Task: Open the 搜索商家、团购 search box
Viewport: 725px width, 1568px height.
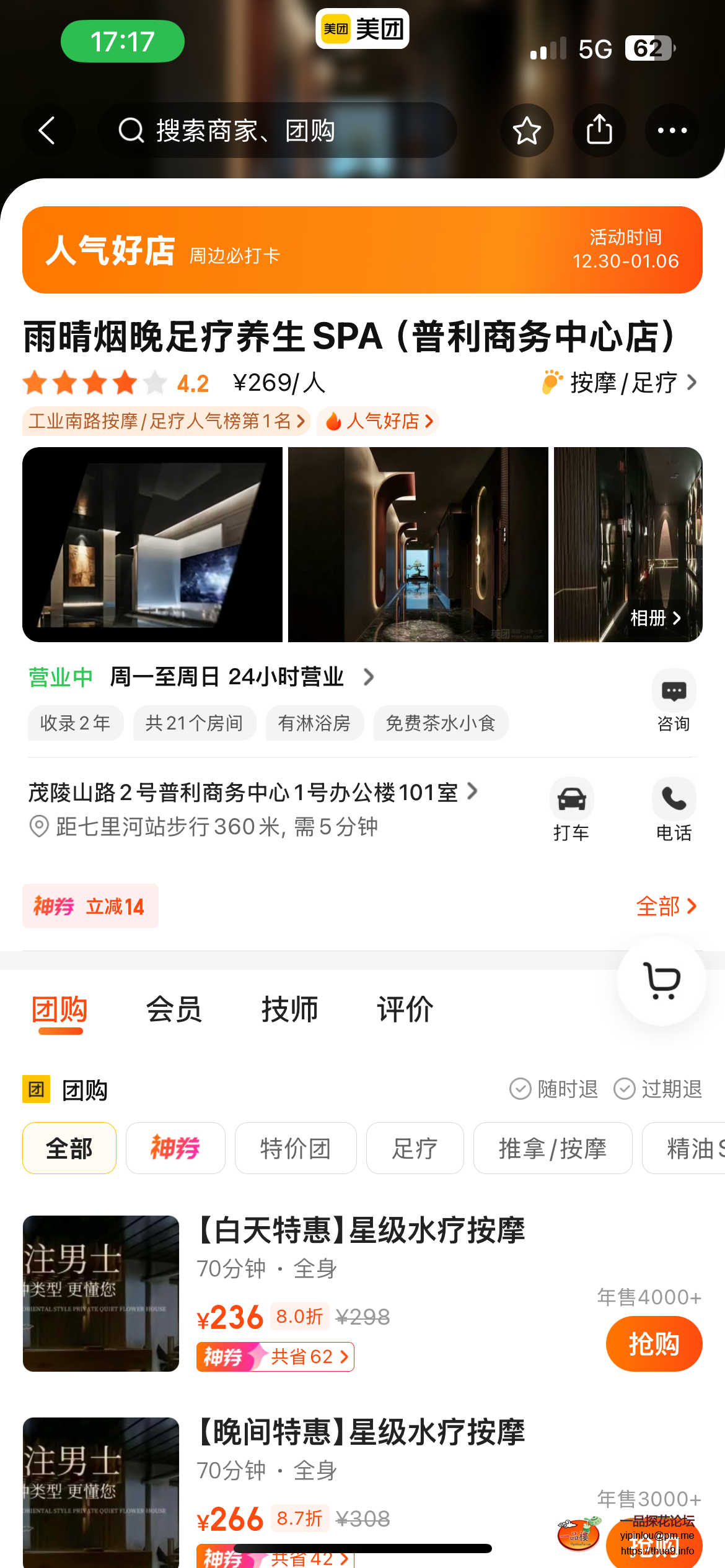Action: pos(278,131)
